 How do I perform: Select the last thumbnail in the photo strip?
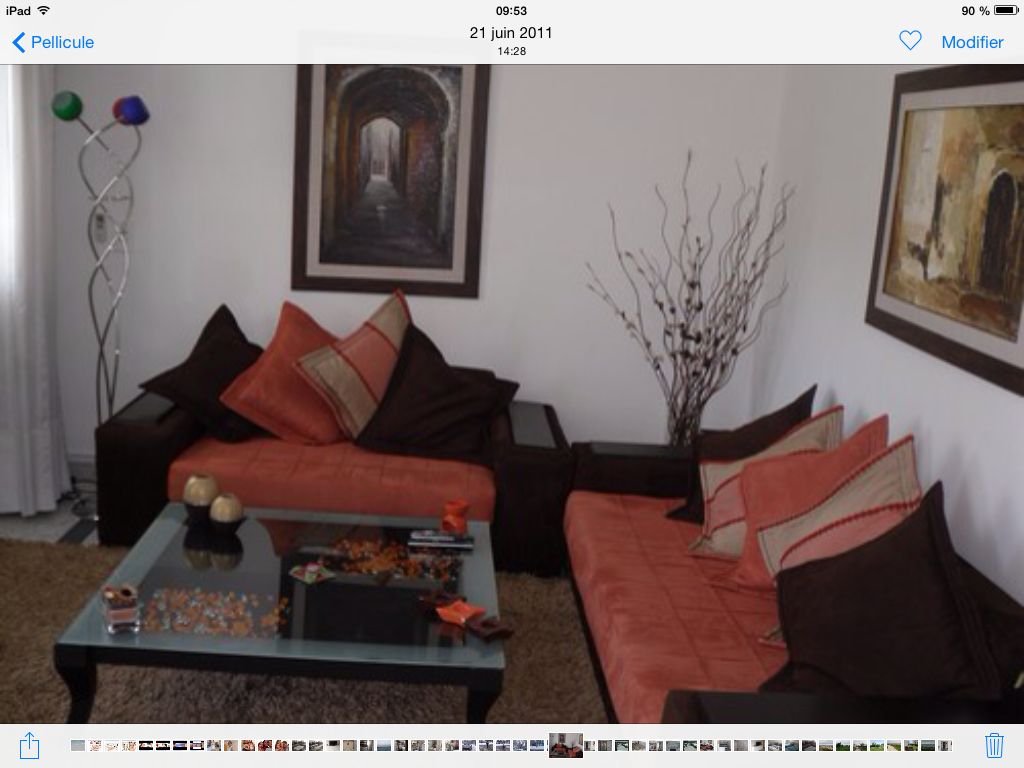pos(944,745)
